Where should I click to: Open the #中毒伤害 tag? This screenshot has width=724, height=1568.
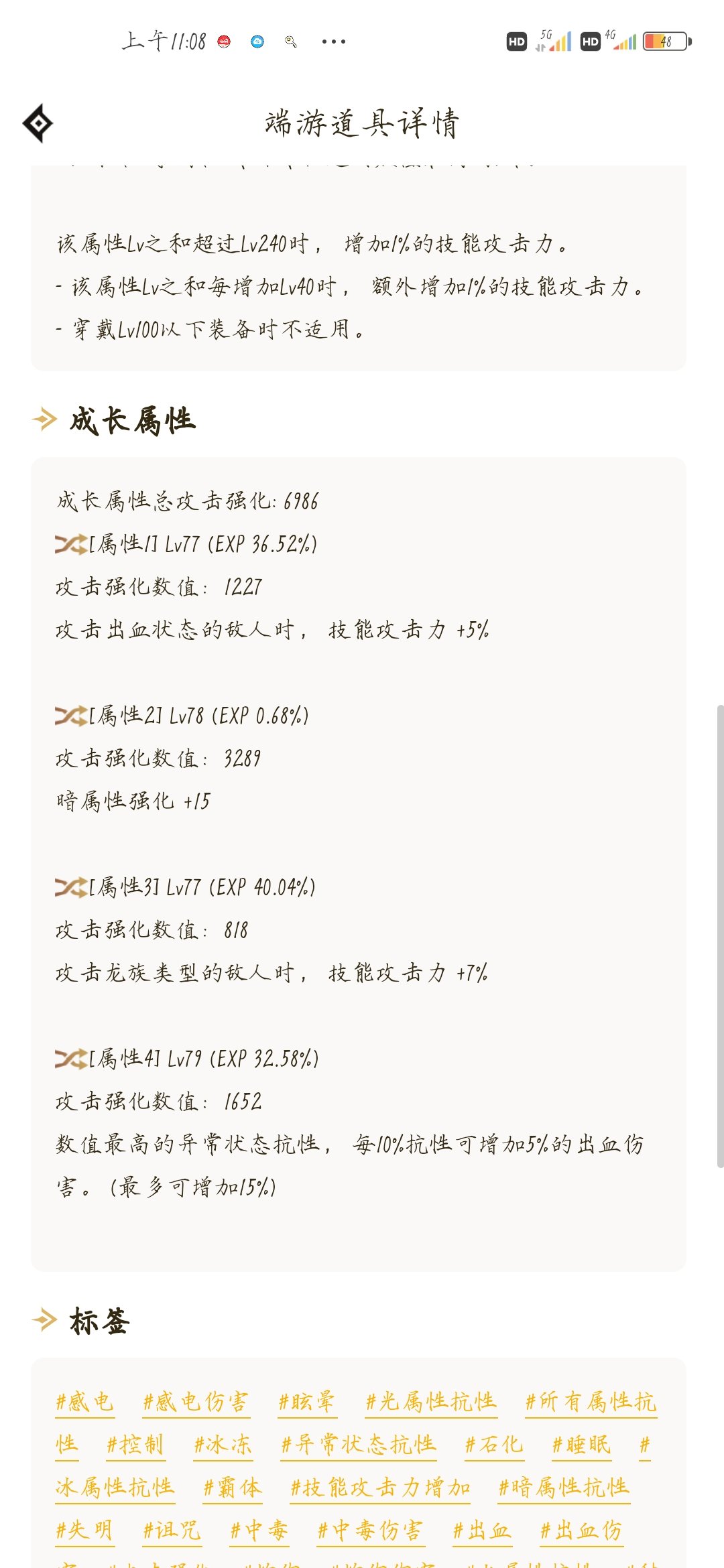point(371,1530)
